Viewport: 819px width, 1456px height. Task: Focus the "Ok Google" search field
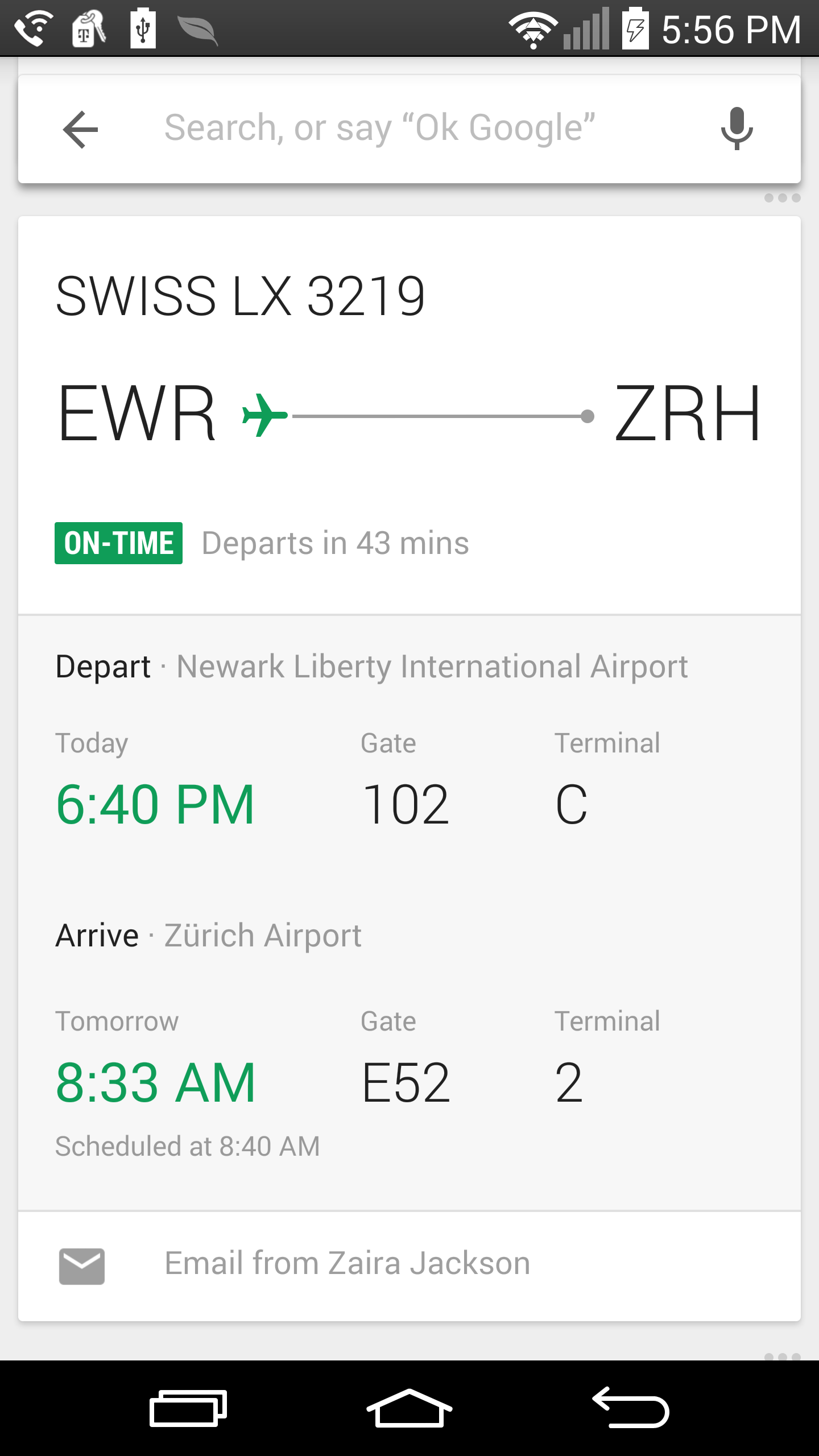[379, 128]
